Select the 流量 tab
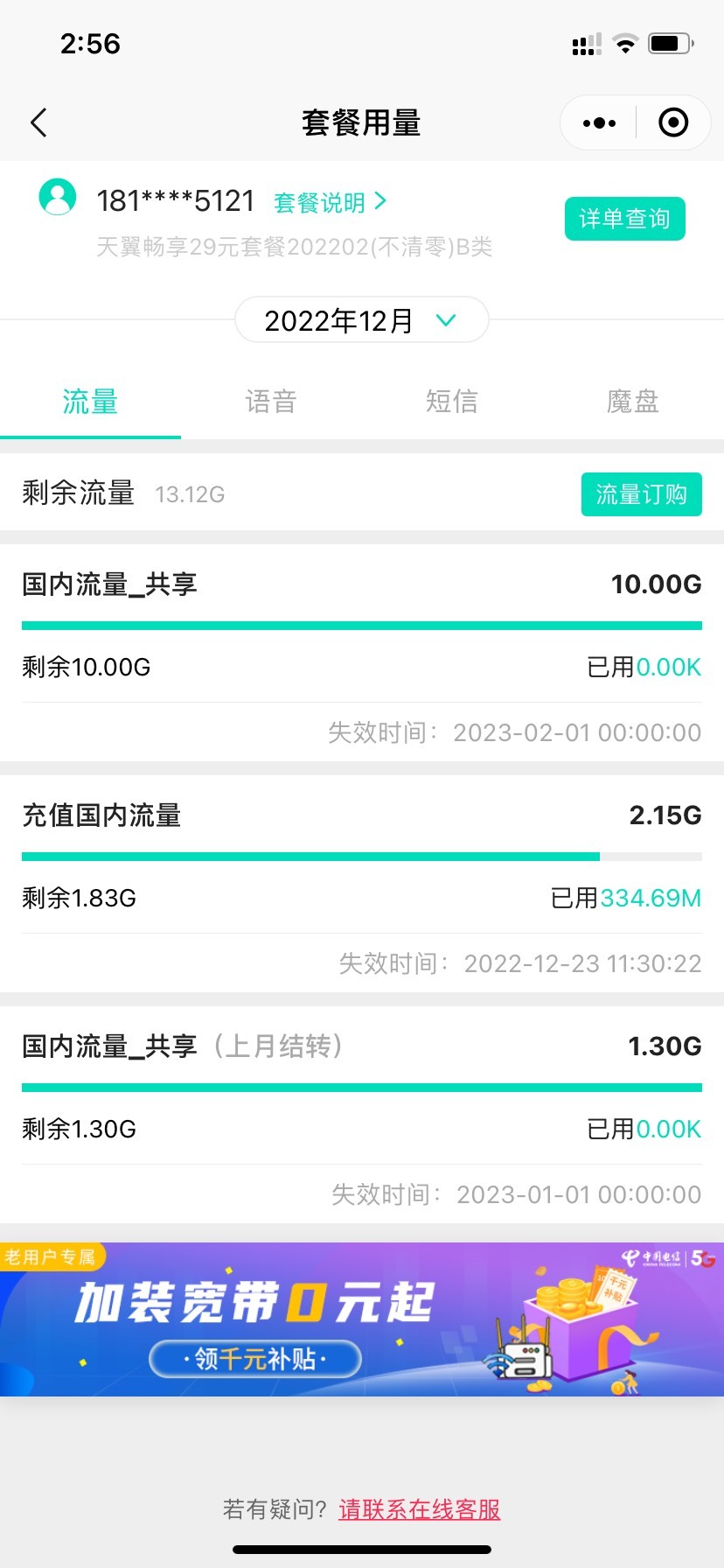The width and height of the screenshot is (724, 1568). click(x=90, y=402)
